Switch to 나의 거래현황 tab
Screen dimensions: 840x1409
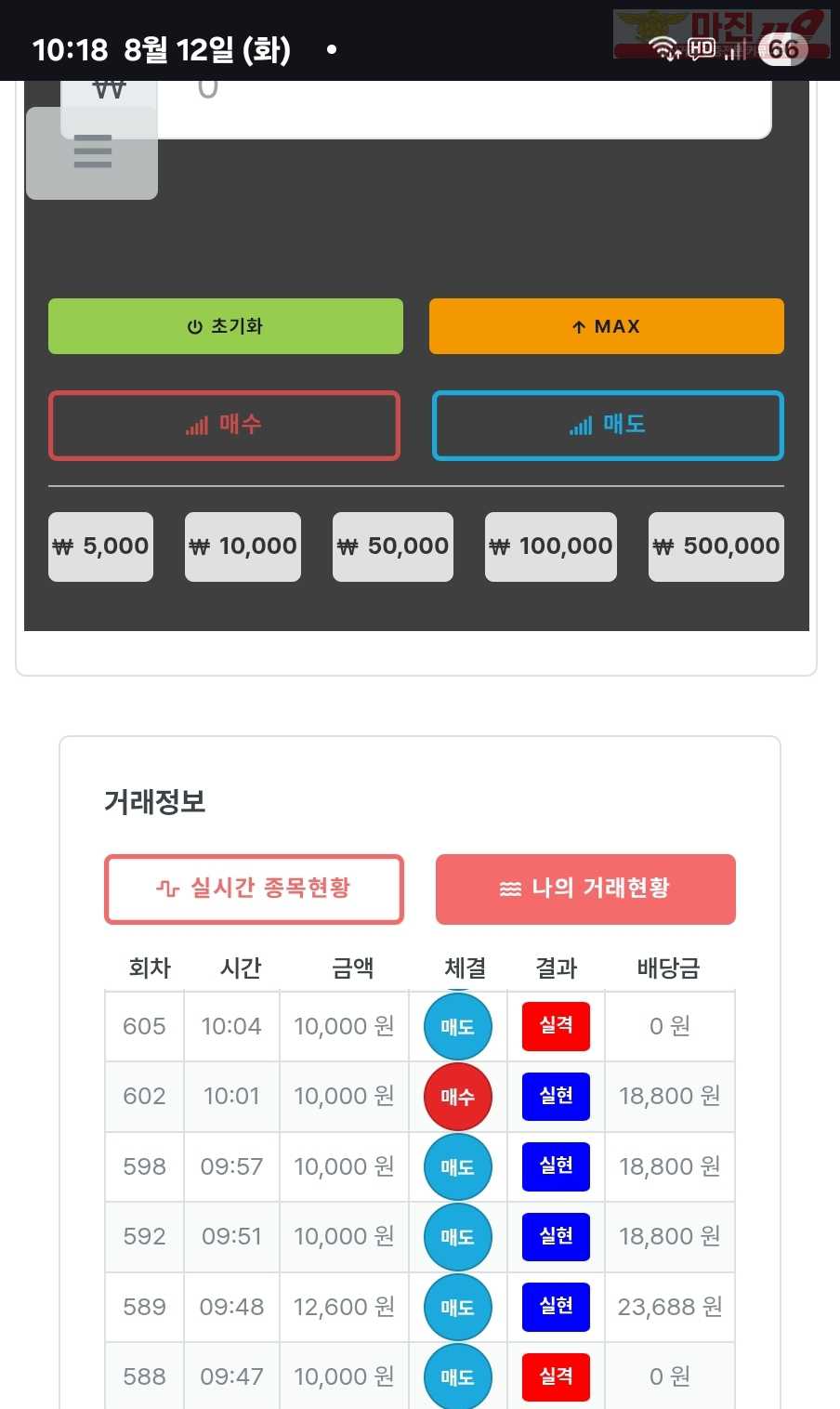tap(585, 889)
